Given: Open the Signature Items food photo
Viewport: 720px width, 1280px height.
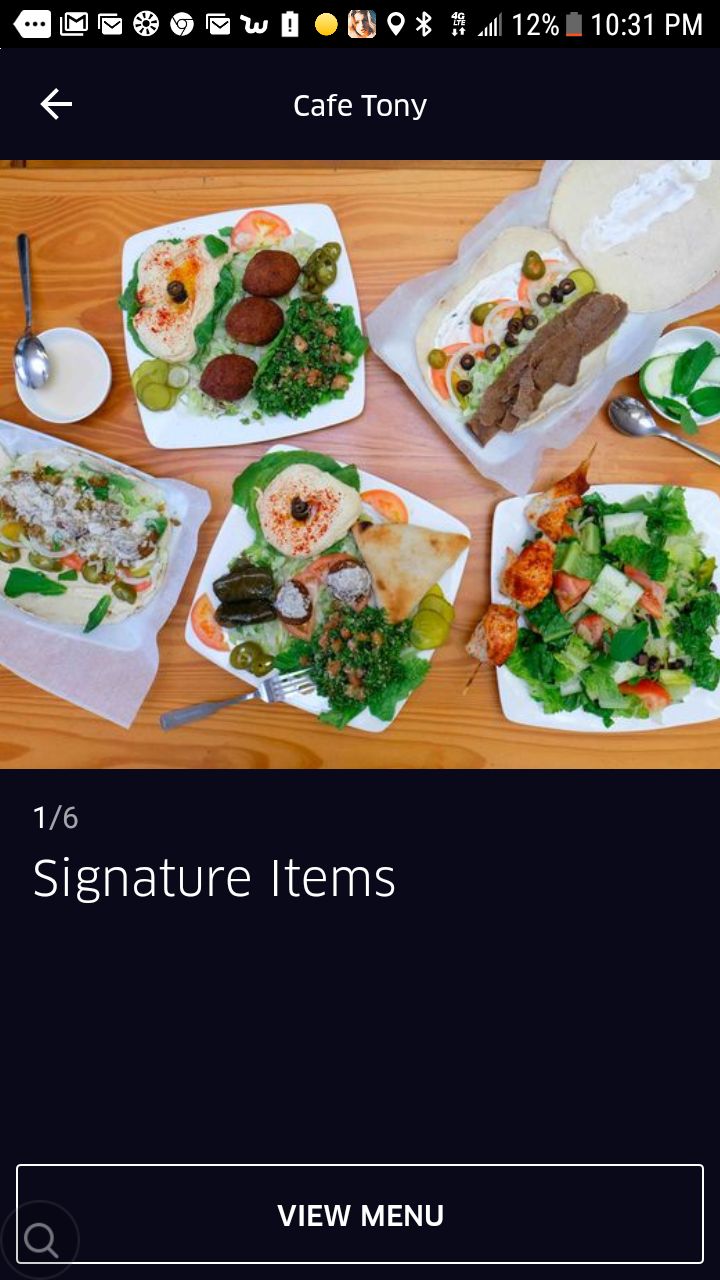Looking at the screenshot, I should pos(360,464).
